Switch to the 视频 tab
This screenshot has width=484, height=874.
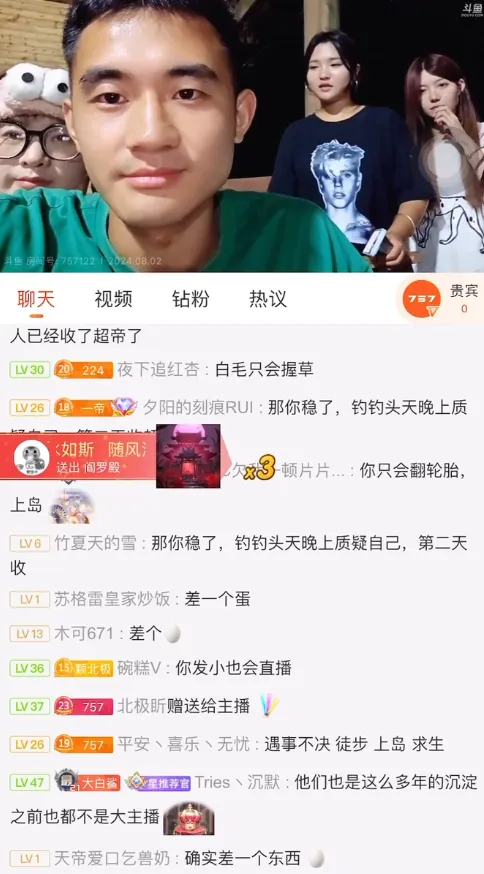113,299
